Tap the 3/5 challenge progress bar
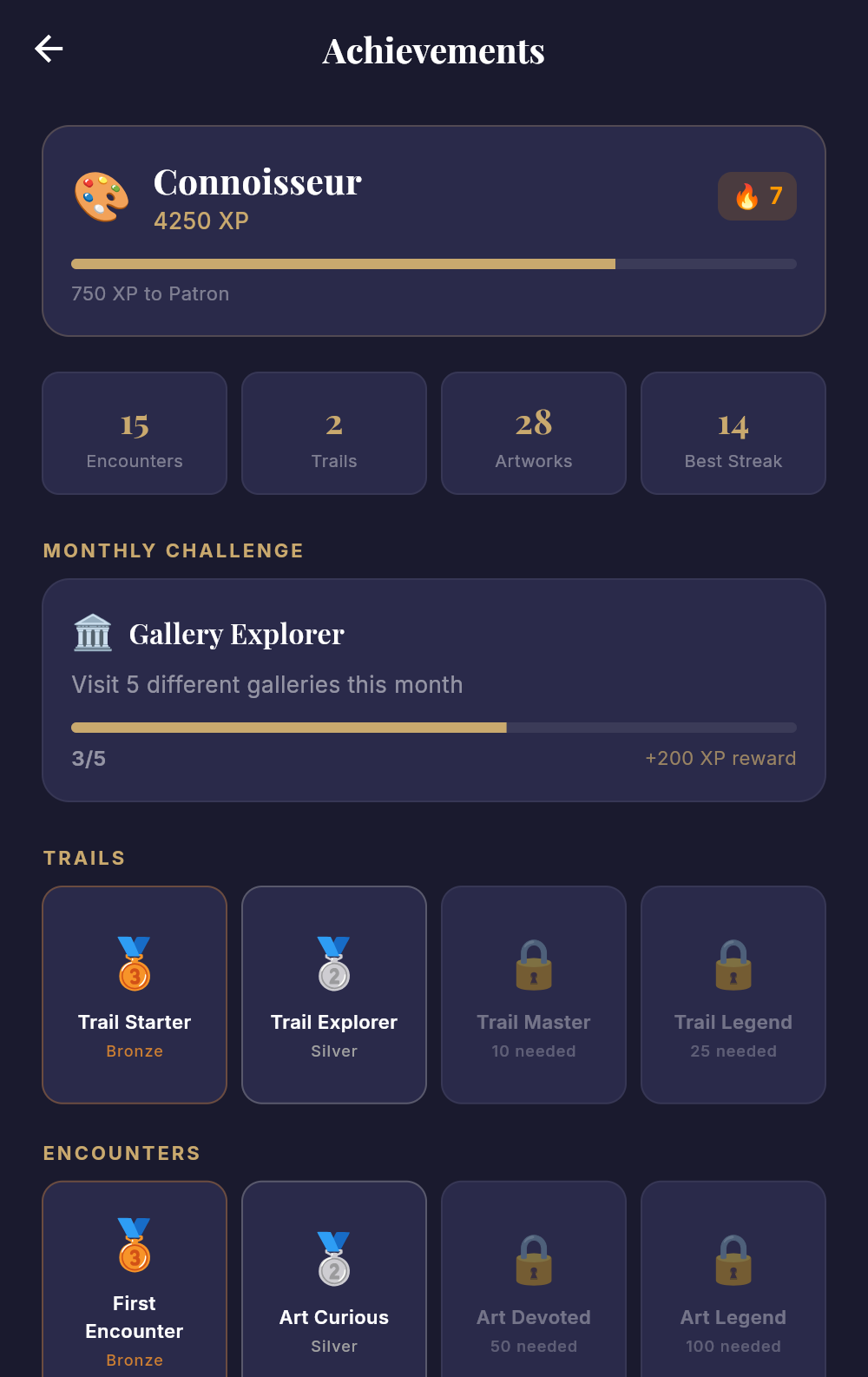The image size is (868, 1377). (x=433, y=728)
